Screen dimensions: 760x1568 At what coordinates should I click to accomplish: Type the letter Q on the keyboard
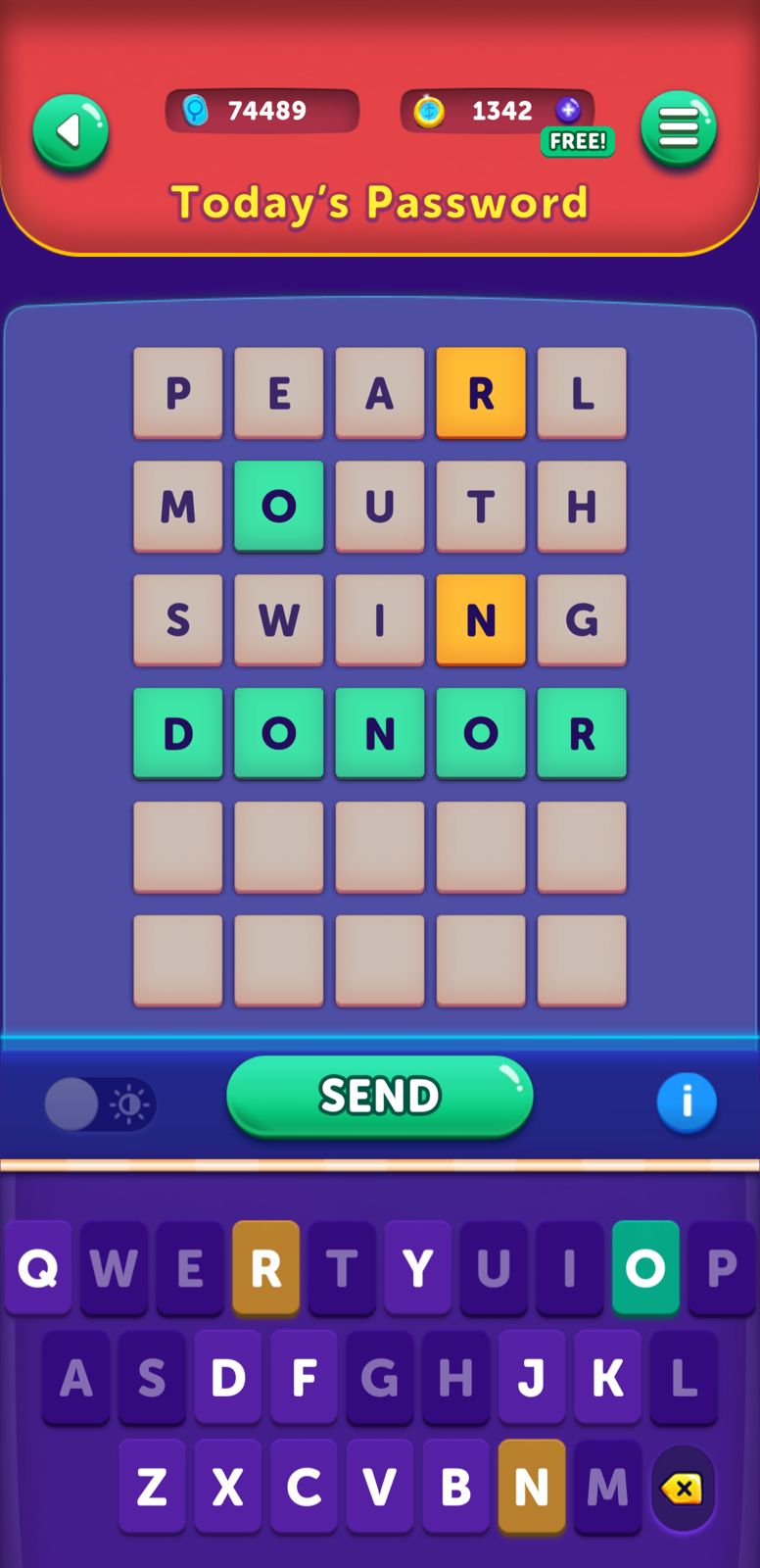coord(38,1268)
